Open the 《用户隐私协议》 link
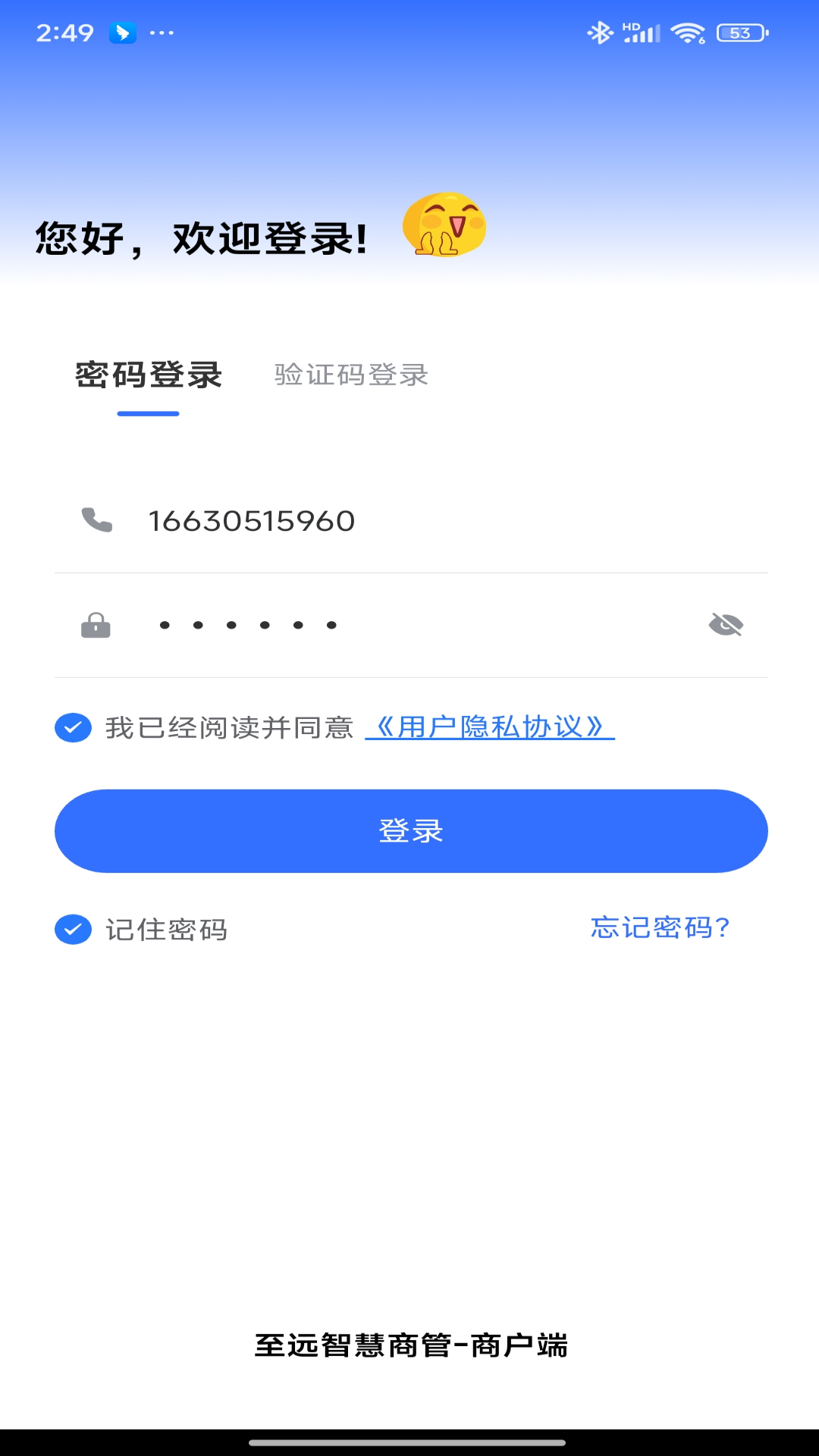The width and height of the screenshot is (819, 1456). 490,727
